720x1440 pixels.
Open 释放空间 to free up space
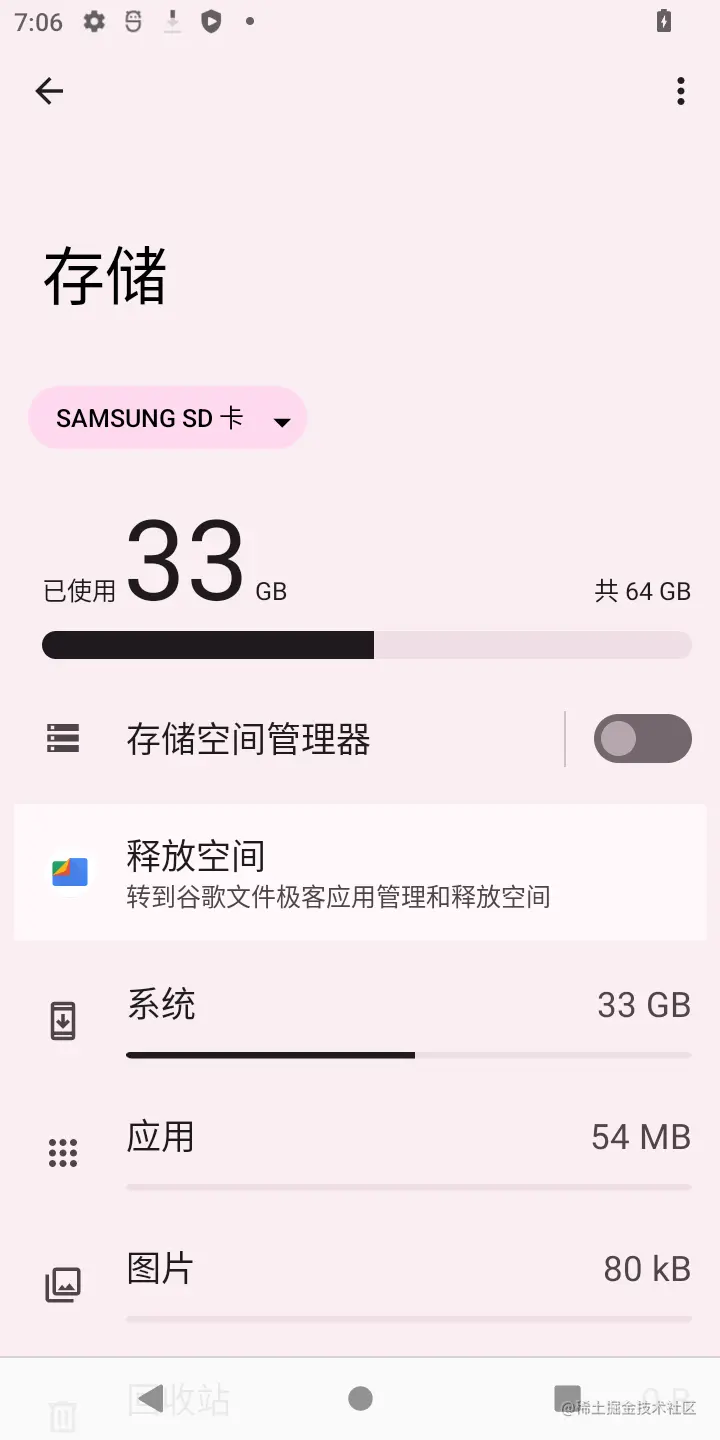click(x=360, y=873)
